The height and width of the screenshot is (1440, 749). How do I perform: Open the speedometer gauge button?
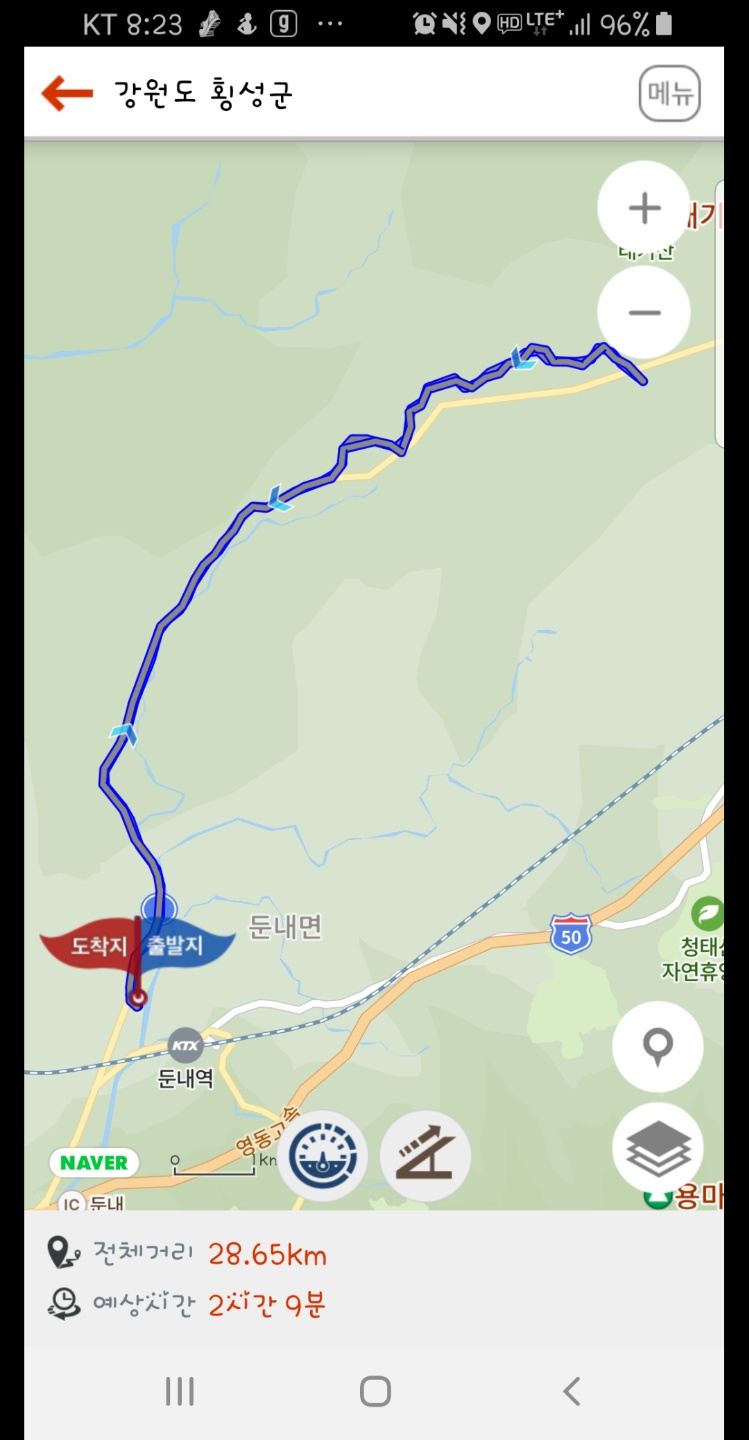323,1155
